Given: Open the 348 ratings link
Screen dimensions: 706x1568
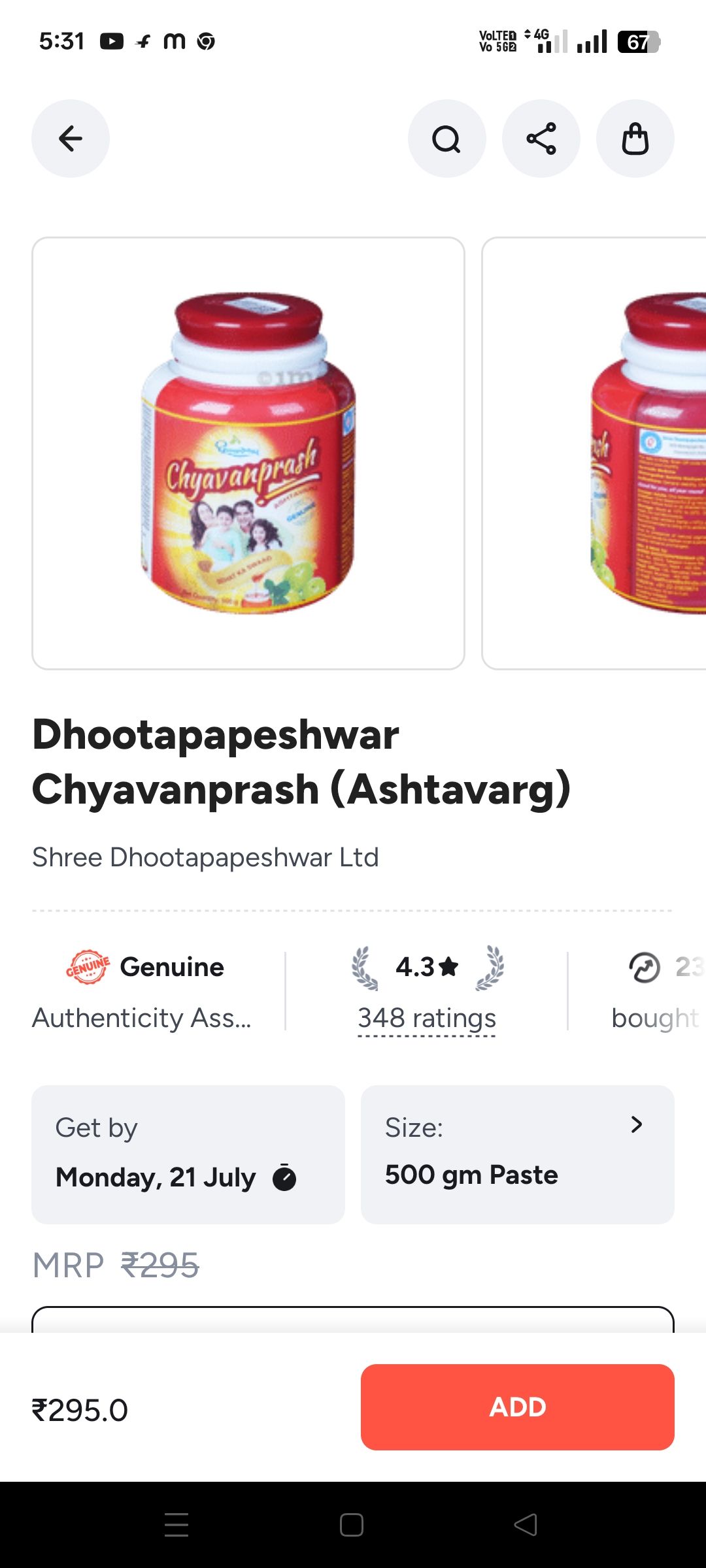Looking at the screenshot, I should pos(427,1018).
